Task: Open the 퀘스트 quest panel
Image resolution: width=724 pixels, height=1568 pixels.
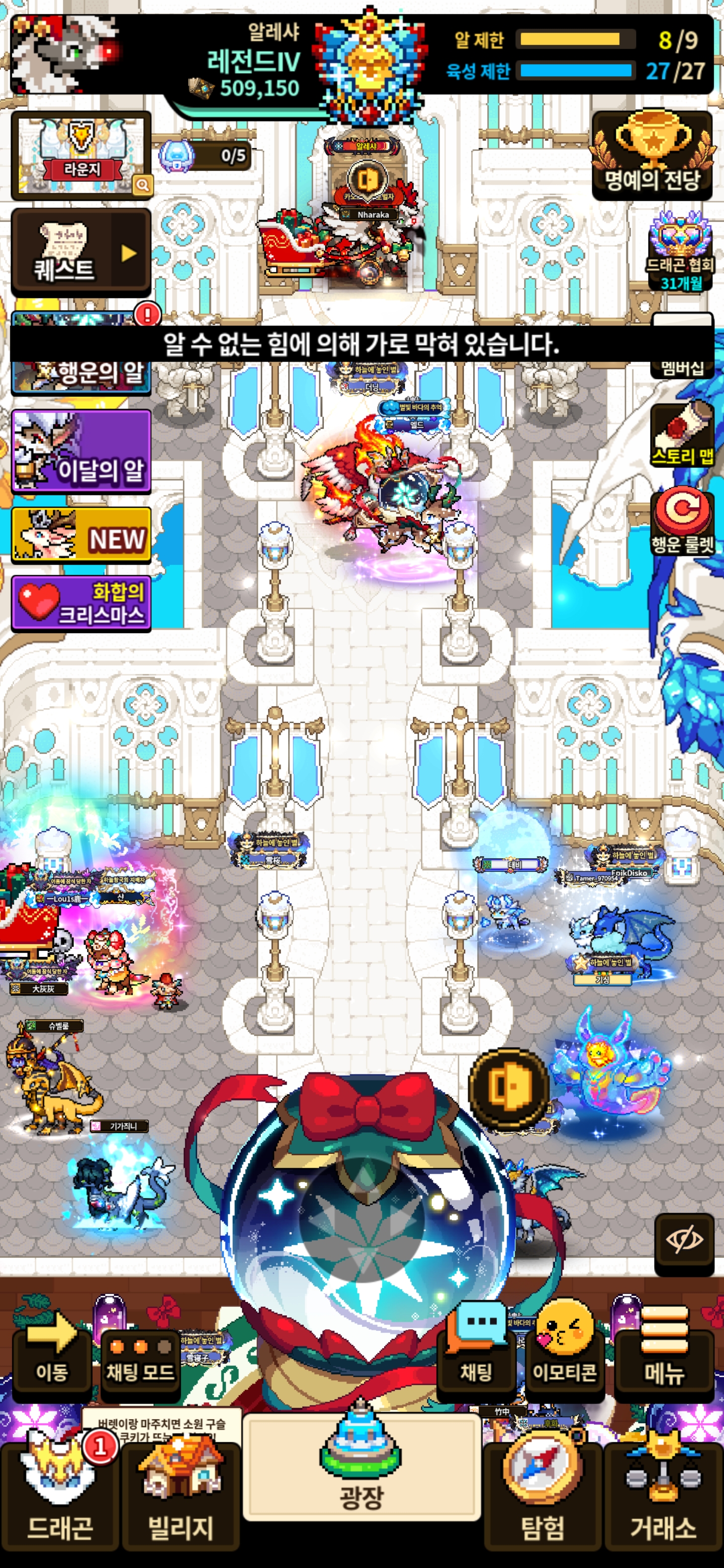Action: (x=81, y=252)
